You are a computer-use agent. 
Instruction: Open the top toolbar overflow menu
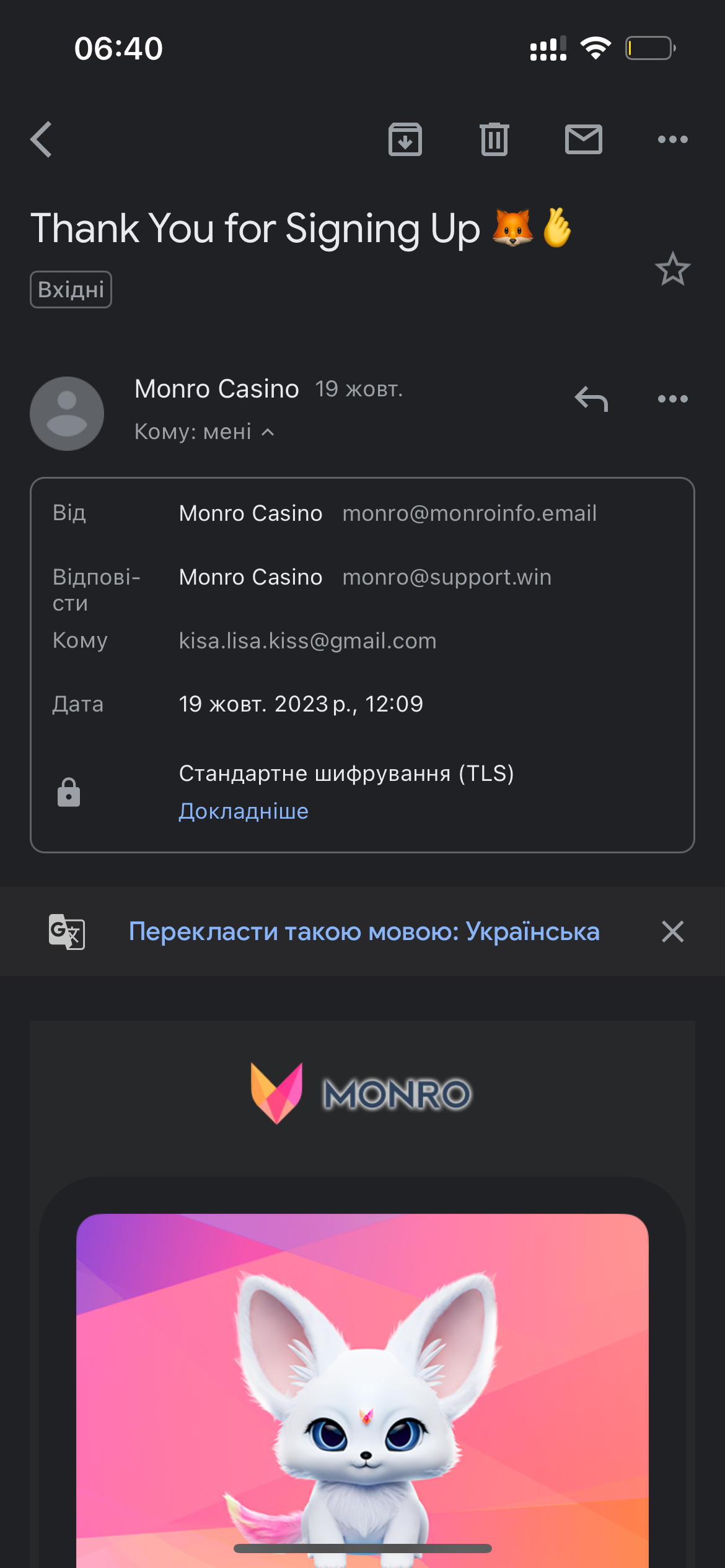pos(673,139)
